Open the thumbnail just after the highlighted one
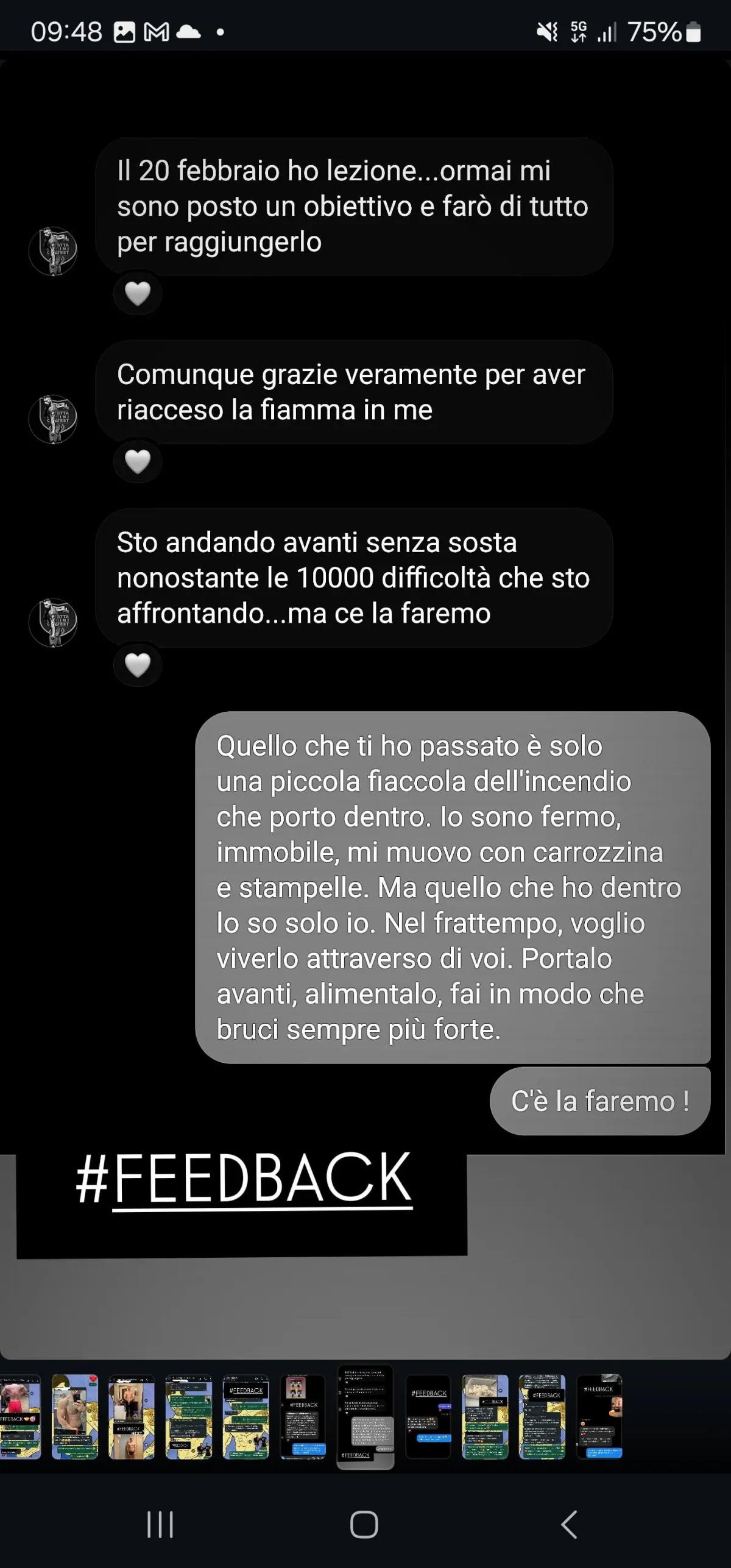The height and width of the screenshot is (1568, 731). tap(428, 1416)
